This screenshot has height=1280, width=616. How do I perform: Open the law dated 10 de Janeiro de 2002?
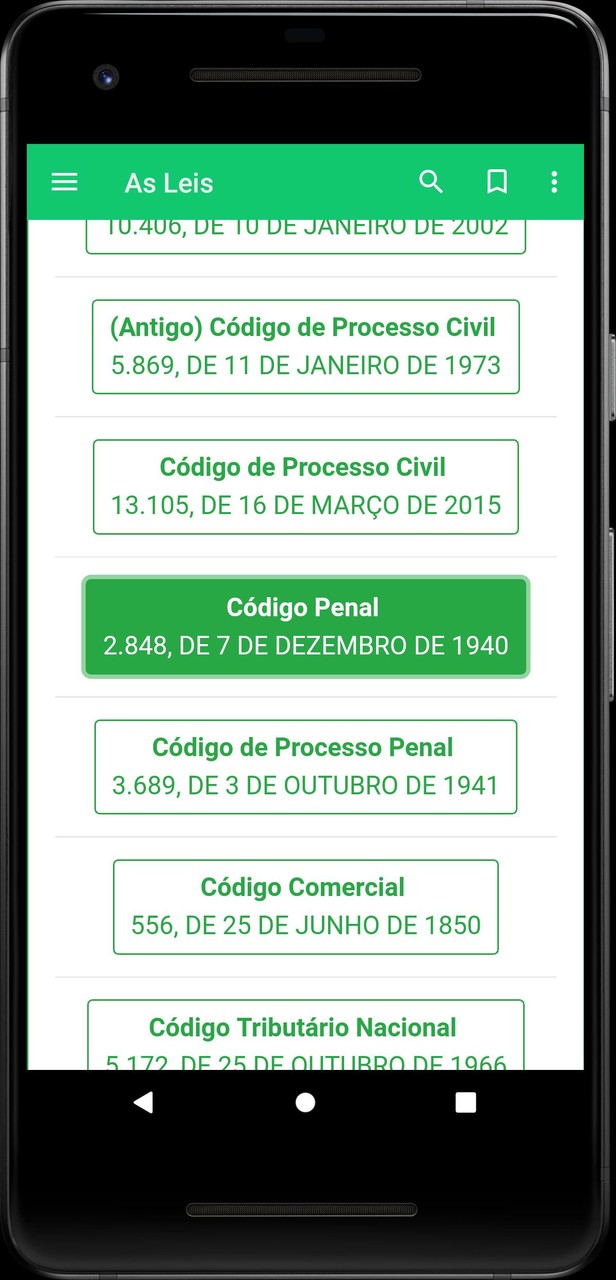pos(306,234)
